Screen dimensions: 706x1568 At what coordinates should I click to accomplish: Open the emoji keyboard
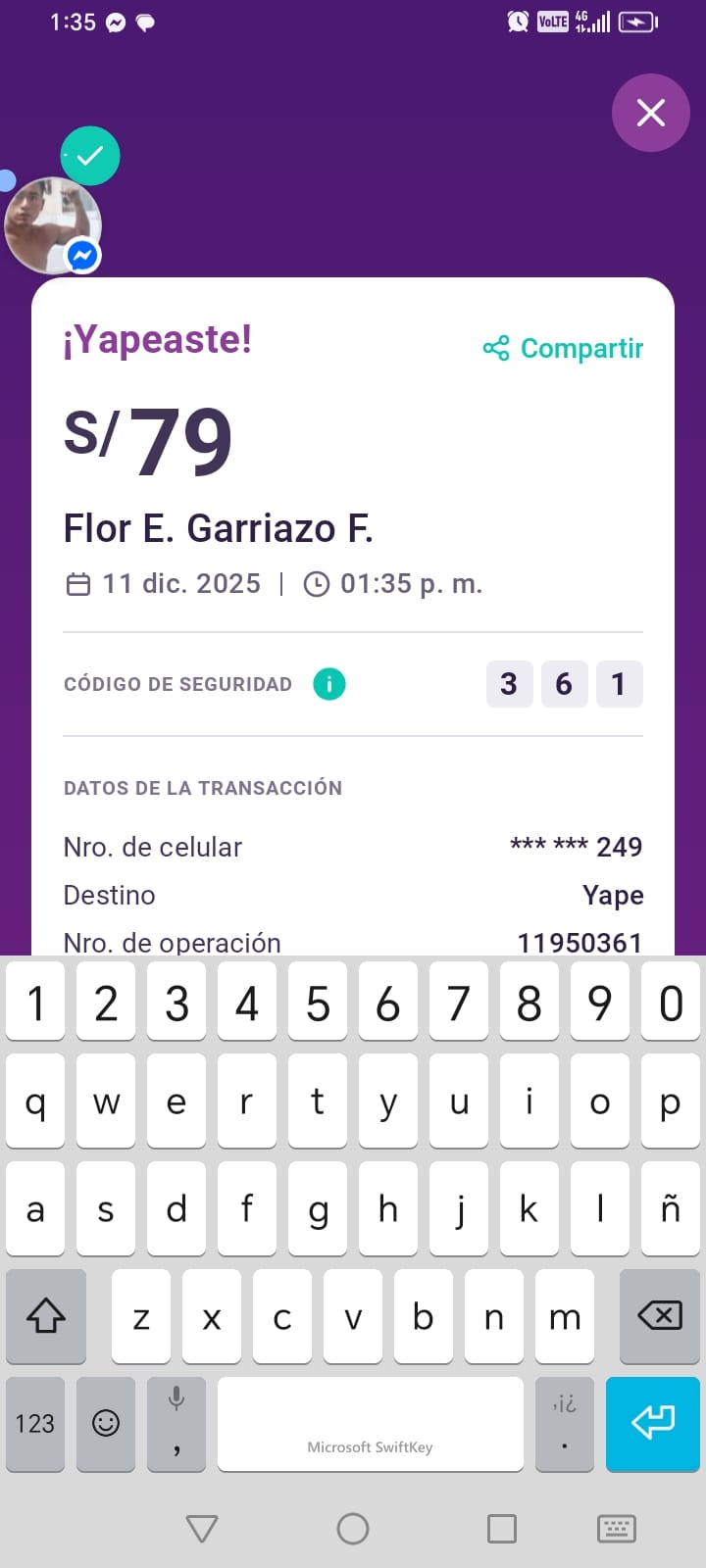click(106, 1423)
